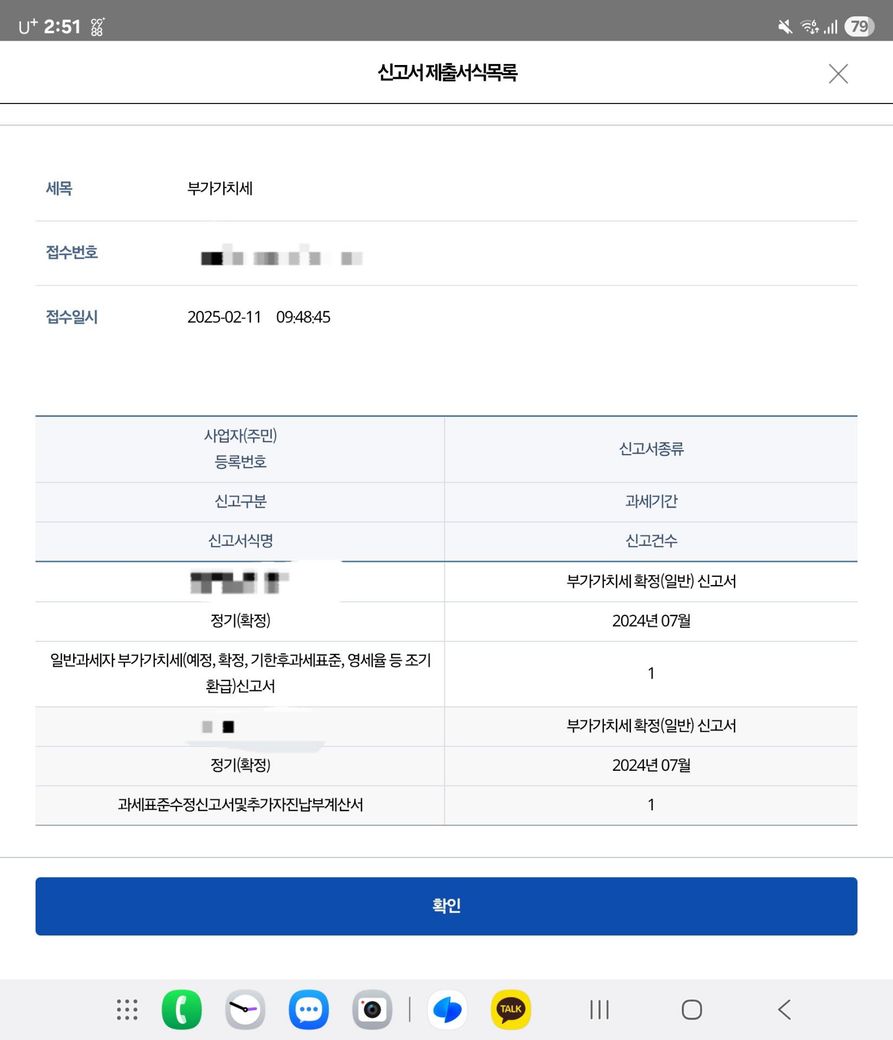Go to the home screen
The image size is (893, 1040).
691,1010
